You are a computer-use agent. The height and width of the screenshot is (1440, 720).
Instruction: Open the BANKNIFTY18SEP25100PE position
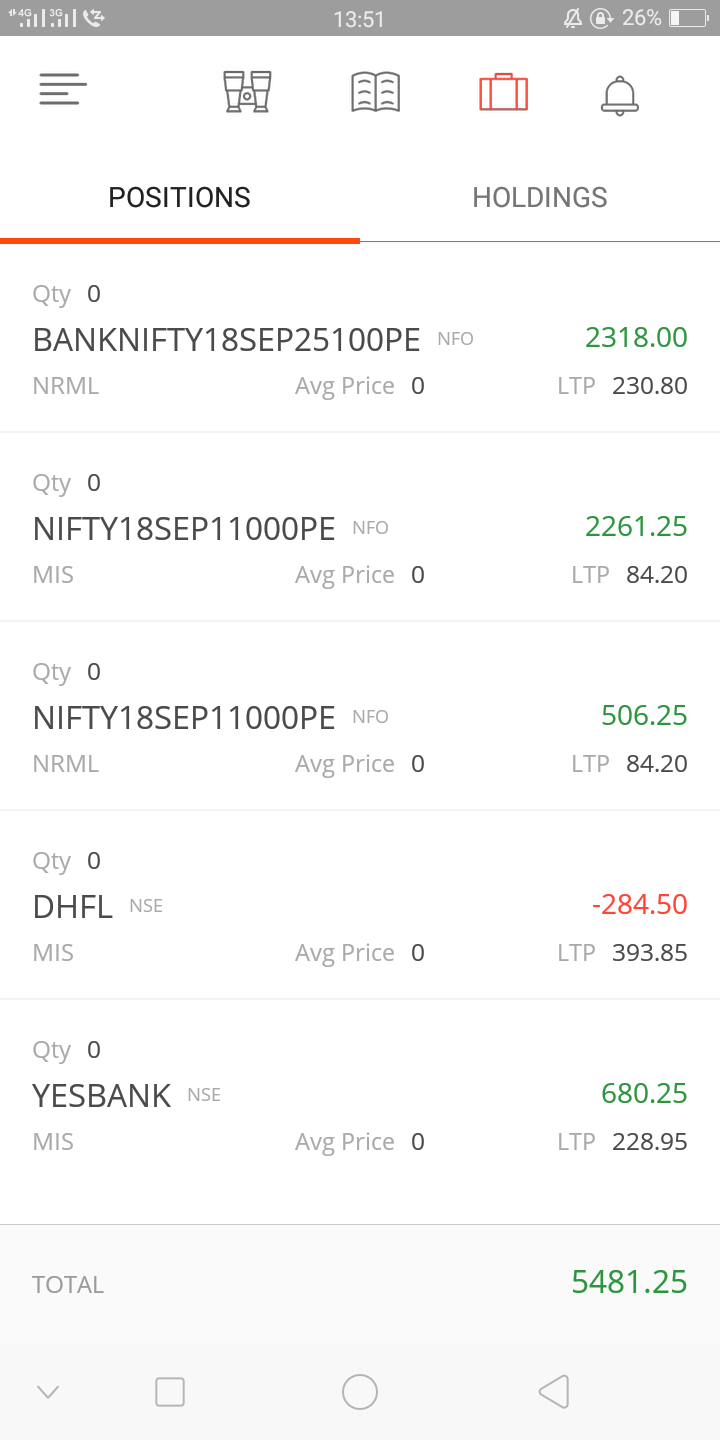[360, 339]
